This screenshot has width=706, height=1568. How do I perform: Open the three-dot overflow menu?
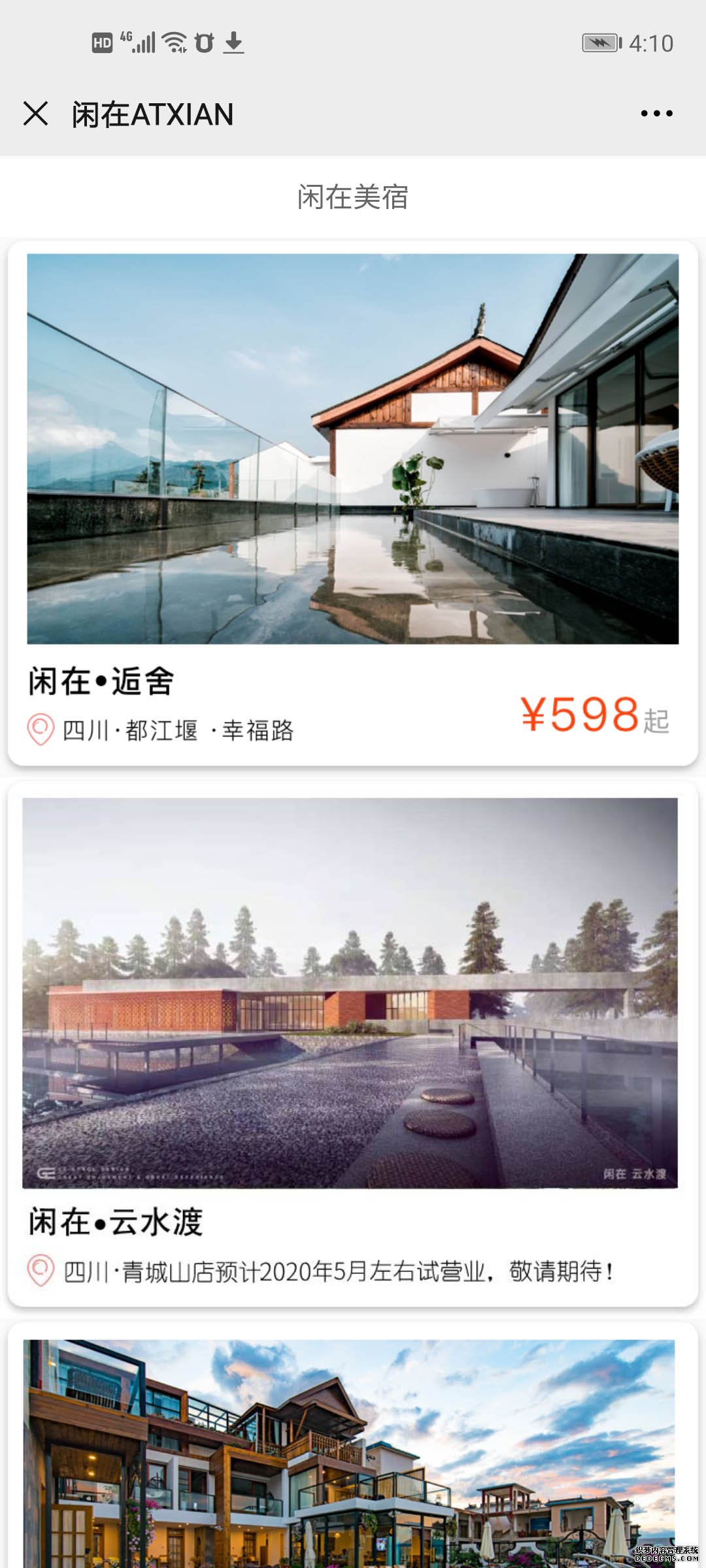coord(656,114)
